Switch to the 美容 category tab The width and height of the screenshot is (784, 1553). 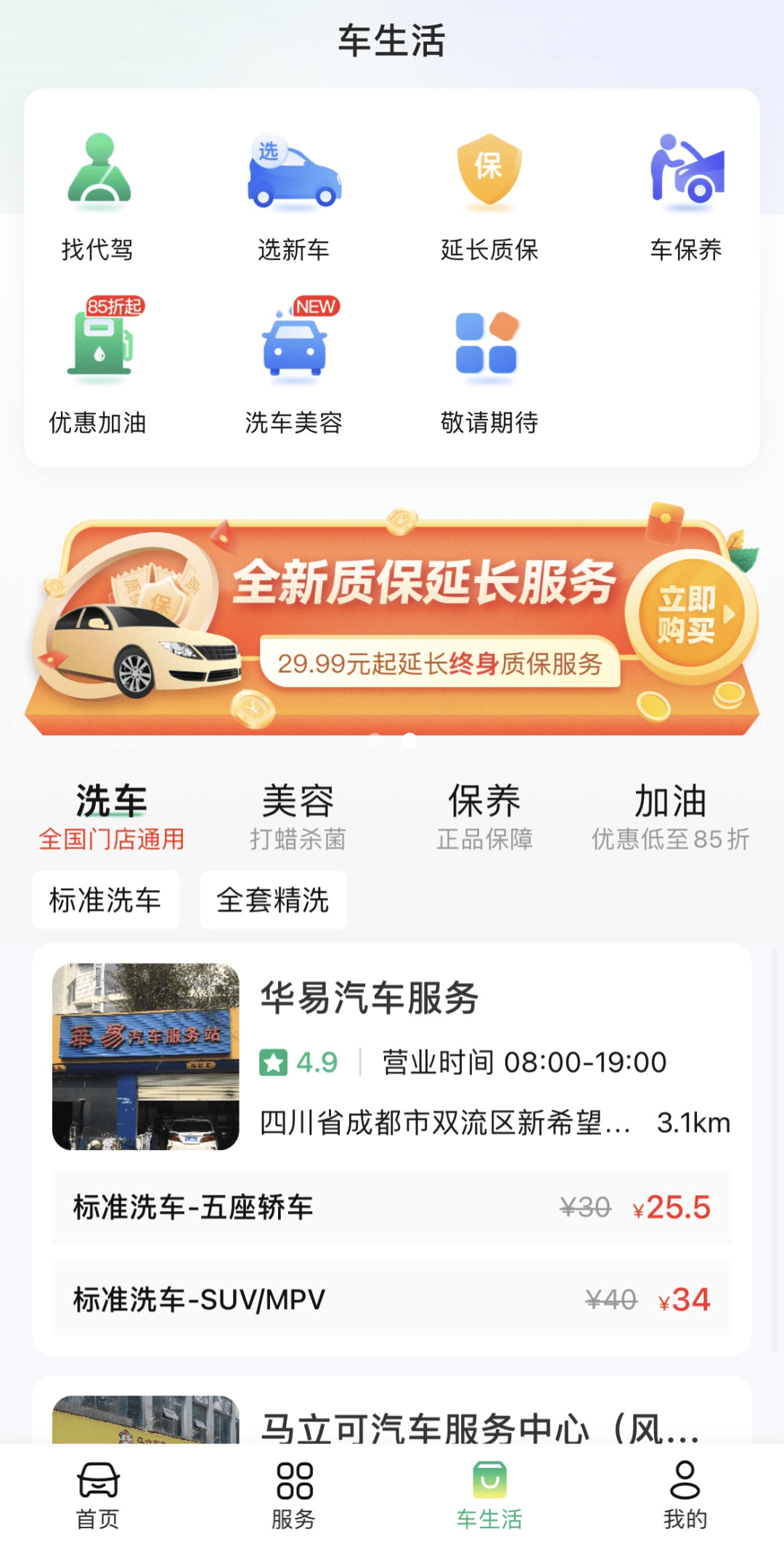[298, 816]
